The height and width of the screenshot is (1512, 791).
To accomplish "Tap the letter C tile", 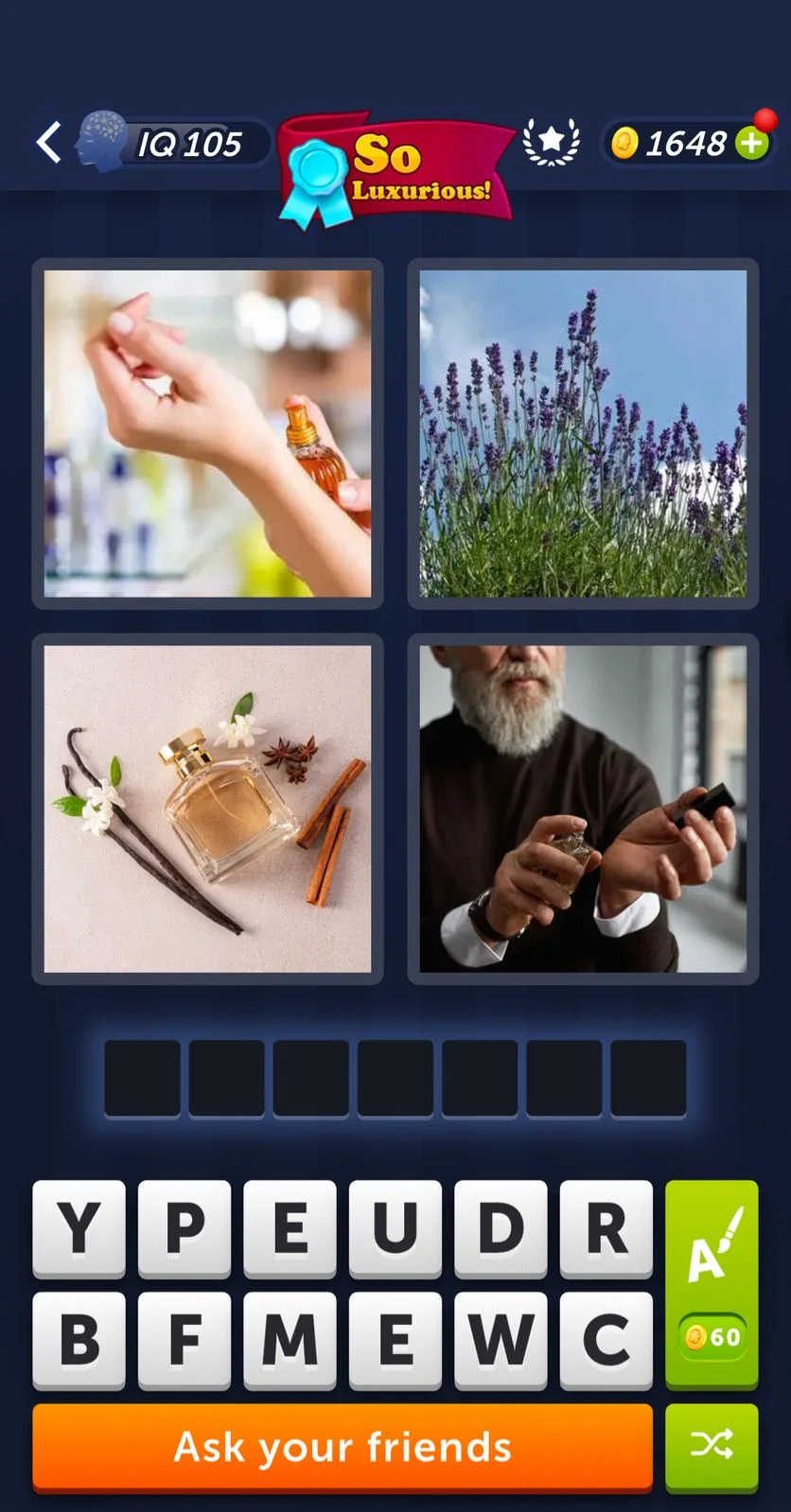I will pyautogui.click(x=606, y=1339).
